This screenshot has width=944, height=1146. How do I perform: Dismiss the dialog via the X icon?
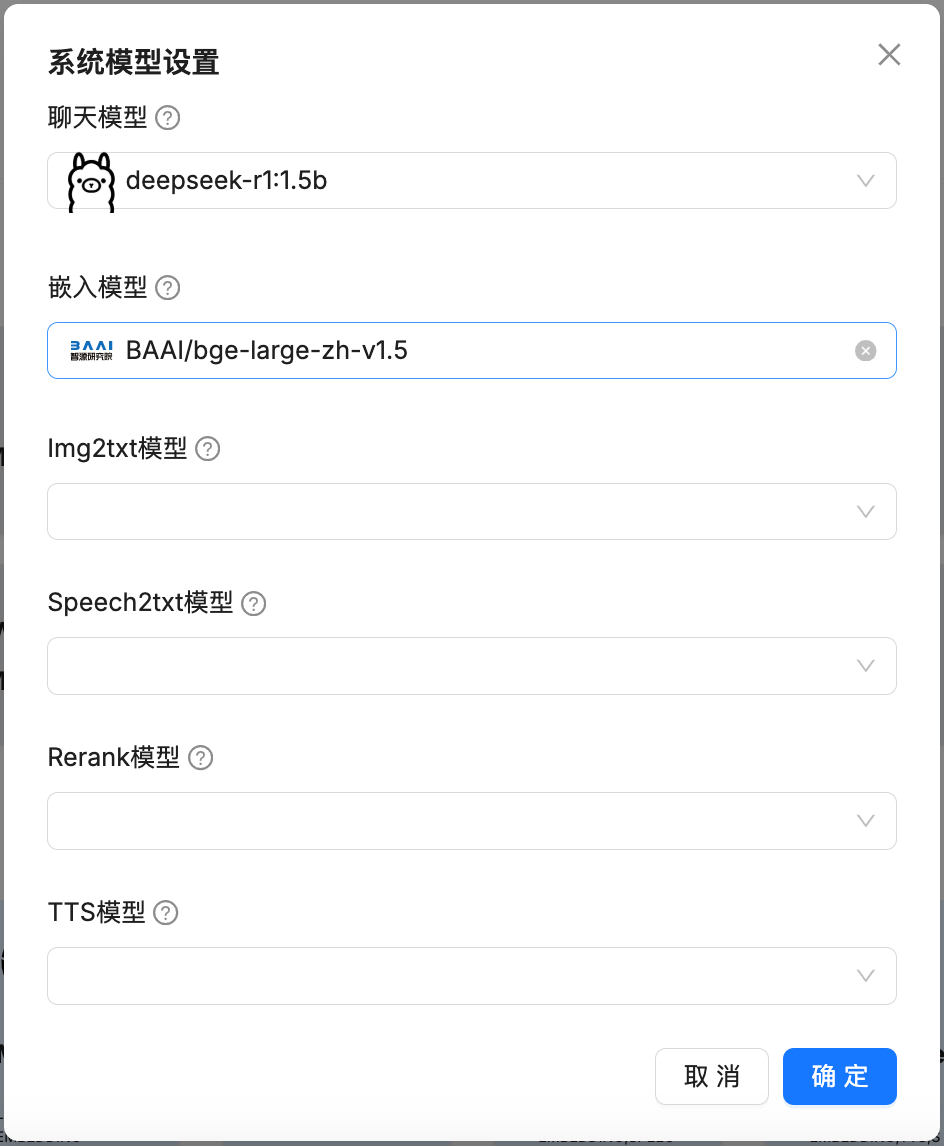[888, 55]
